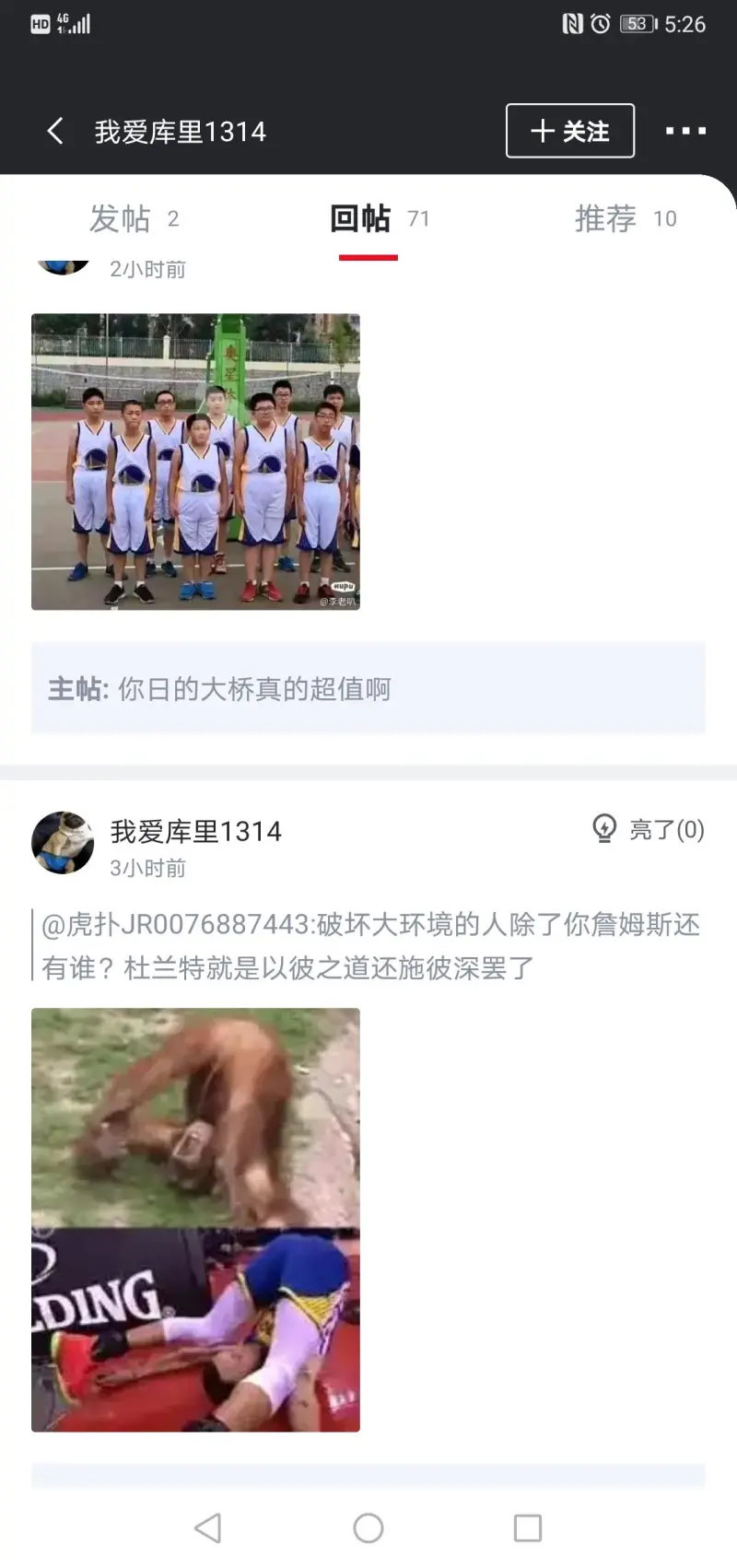Open system recent apps

527,1528
